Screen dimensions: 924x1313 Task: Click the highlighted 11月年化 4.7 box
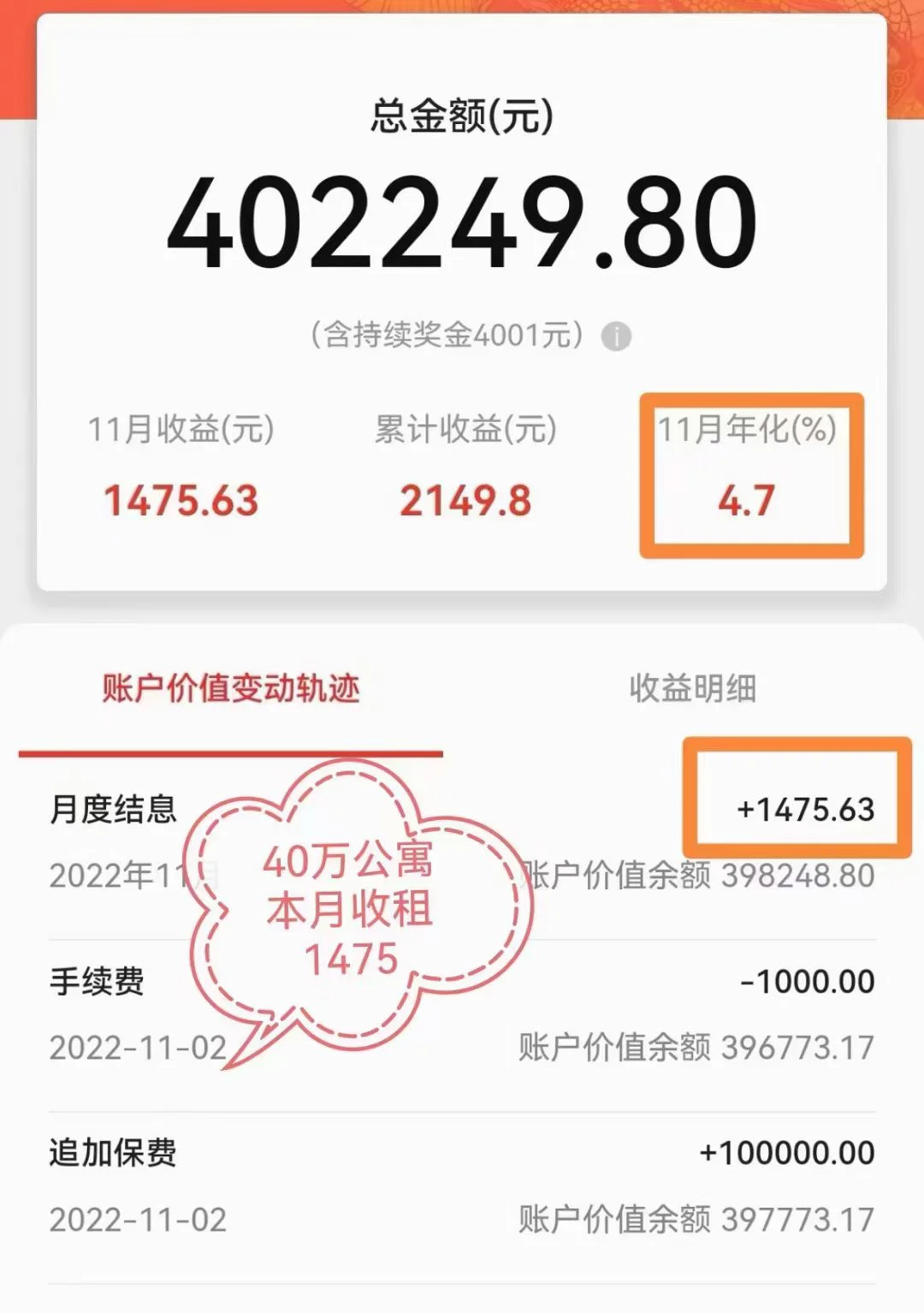[x=751, y=478]
